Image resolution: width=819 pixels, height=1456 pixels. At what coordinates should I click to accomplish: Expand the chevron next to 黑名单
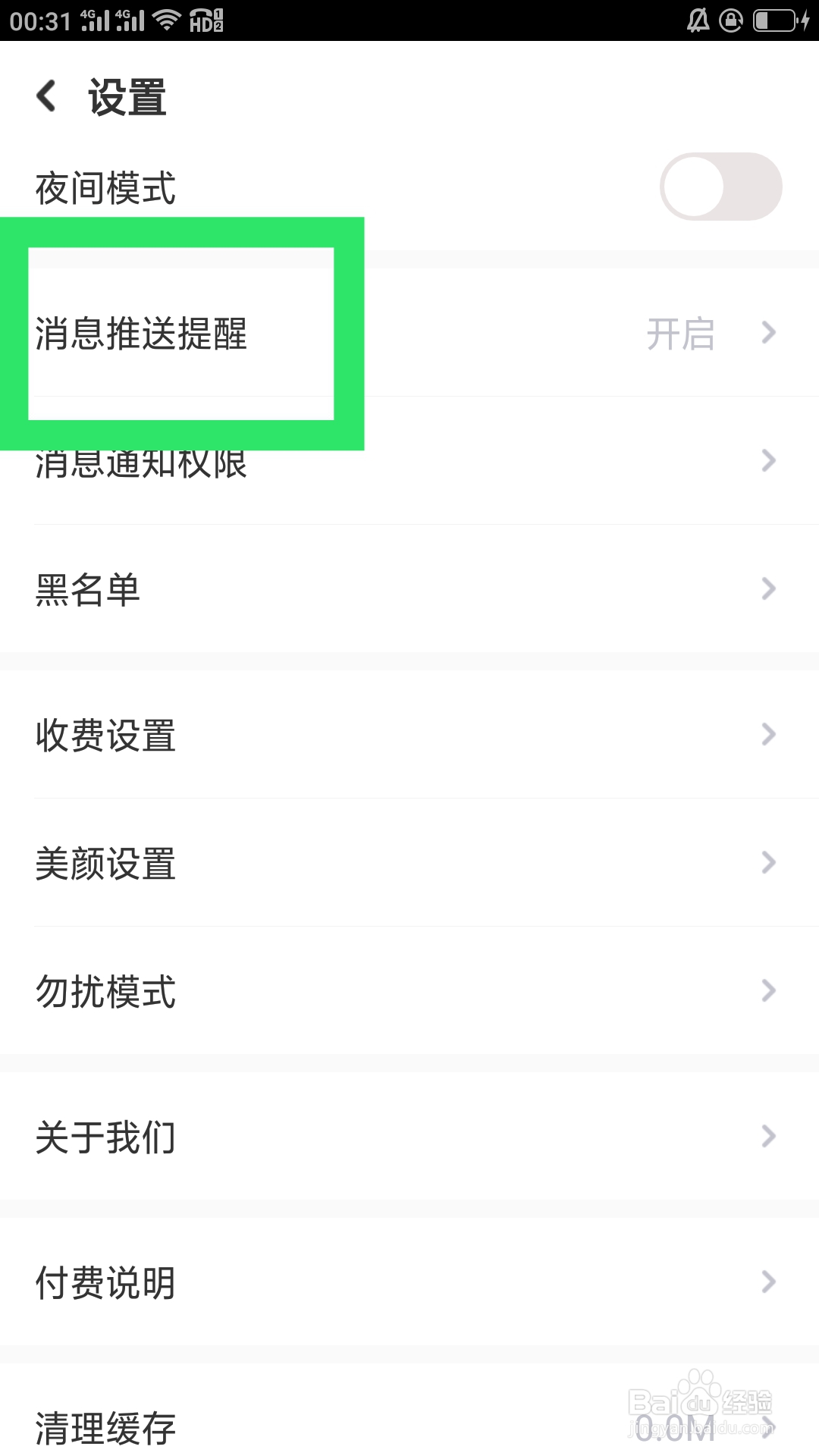(x=769, y=589)
